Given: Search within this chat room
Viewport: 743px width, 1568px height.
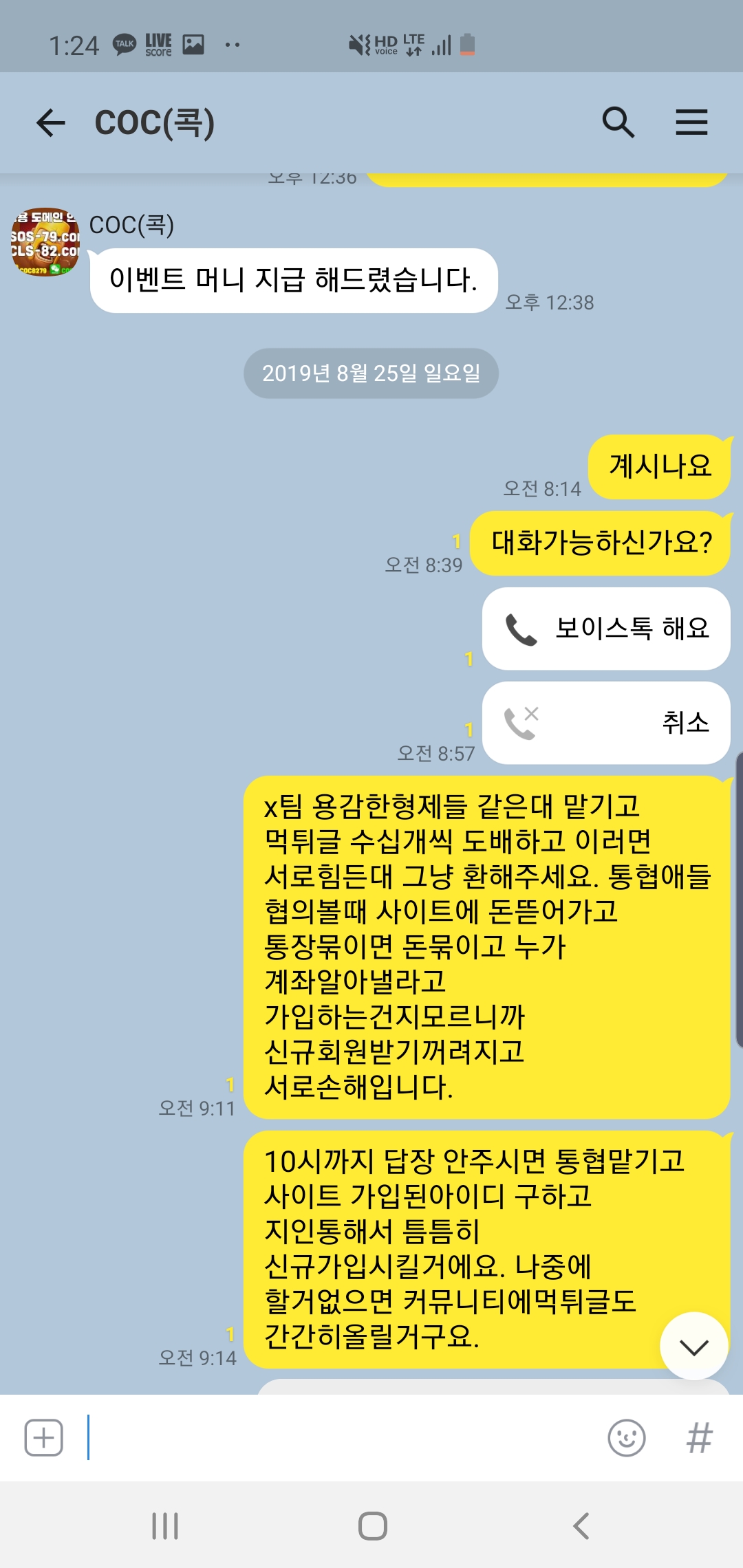Looking at the screenshot, I should (618, 123).
